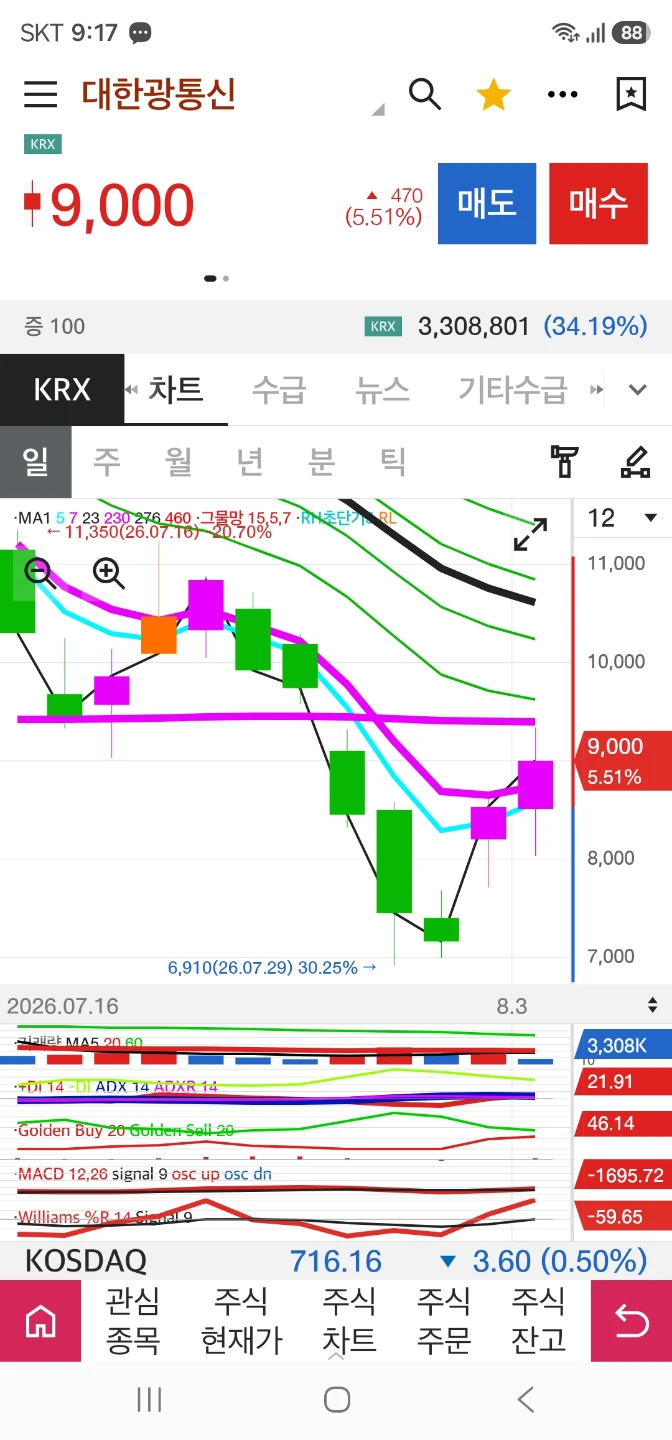This screenshot has width=672, height=1440.
Task: Tap the 매도 sell button
Action: click(x=487, y=204)
